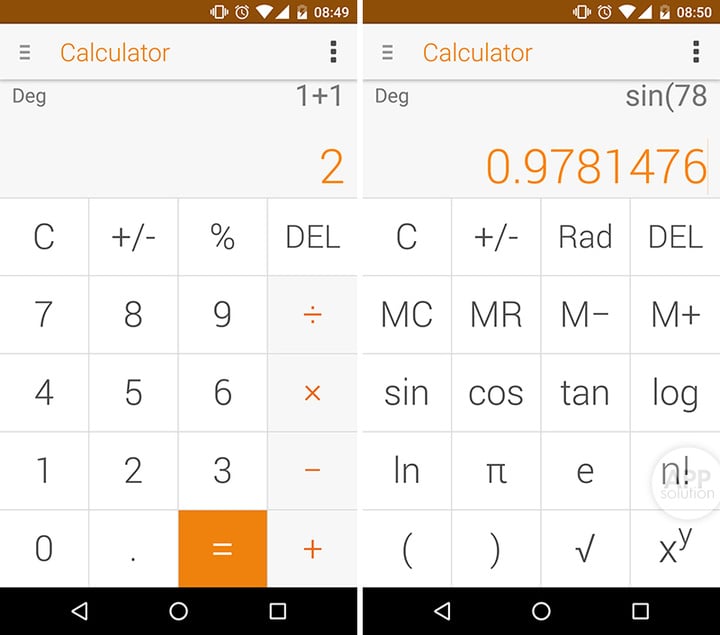Insert a closing parenthesis

496,548
